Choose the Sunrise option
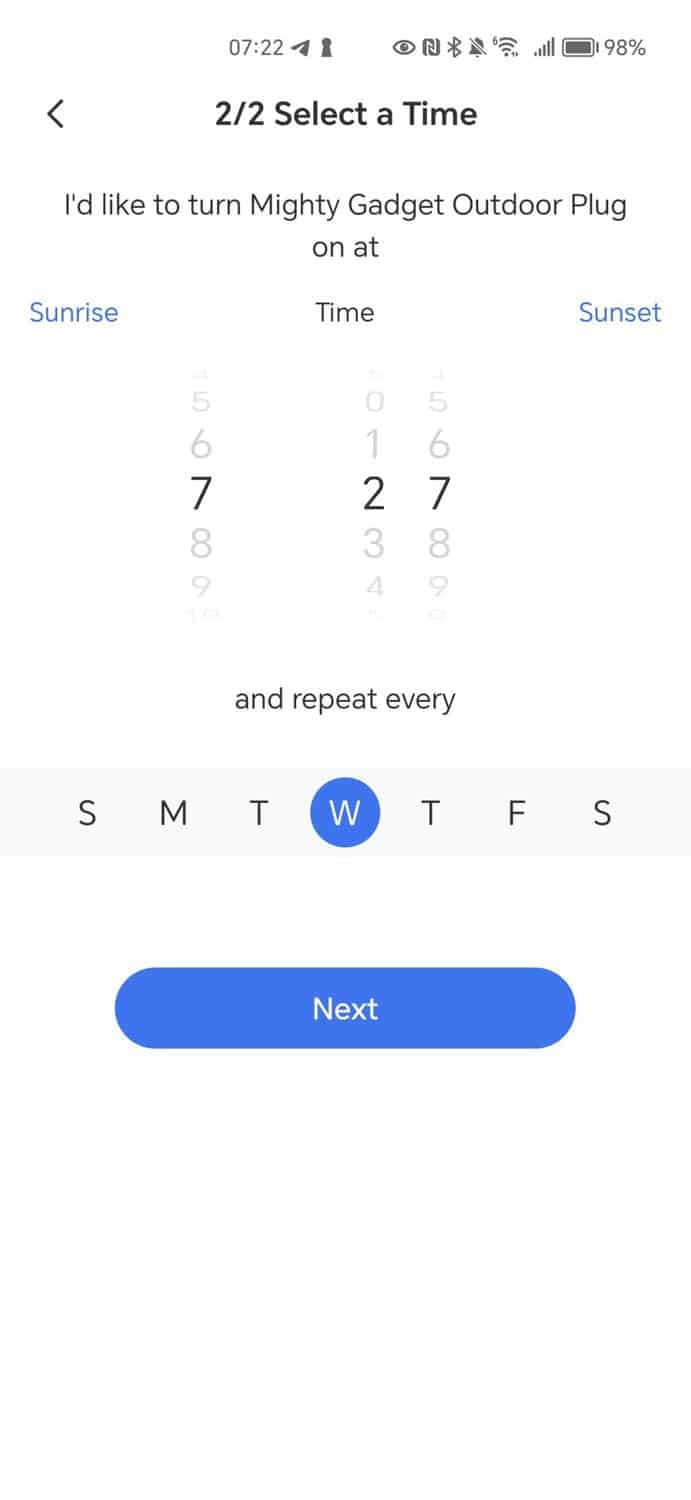Viewport: 691px width, 1500px height. click(74, 312)
